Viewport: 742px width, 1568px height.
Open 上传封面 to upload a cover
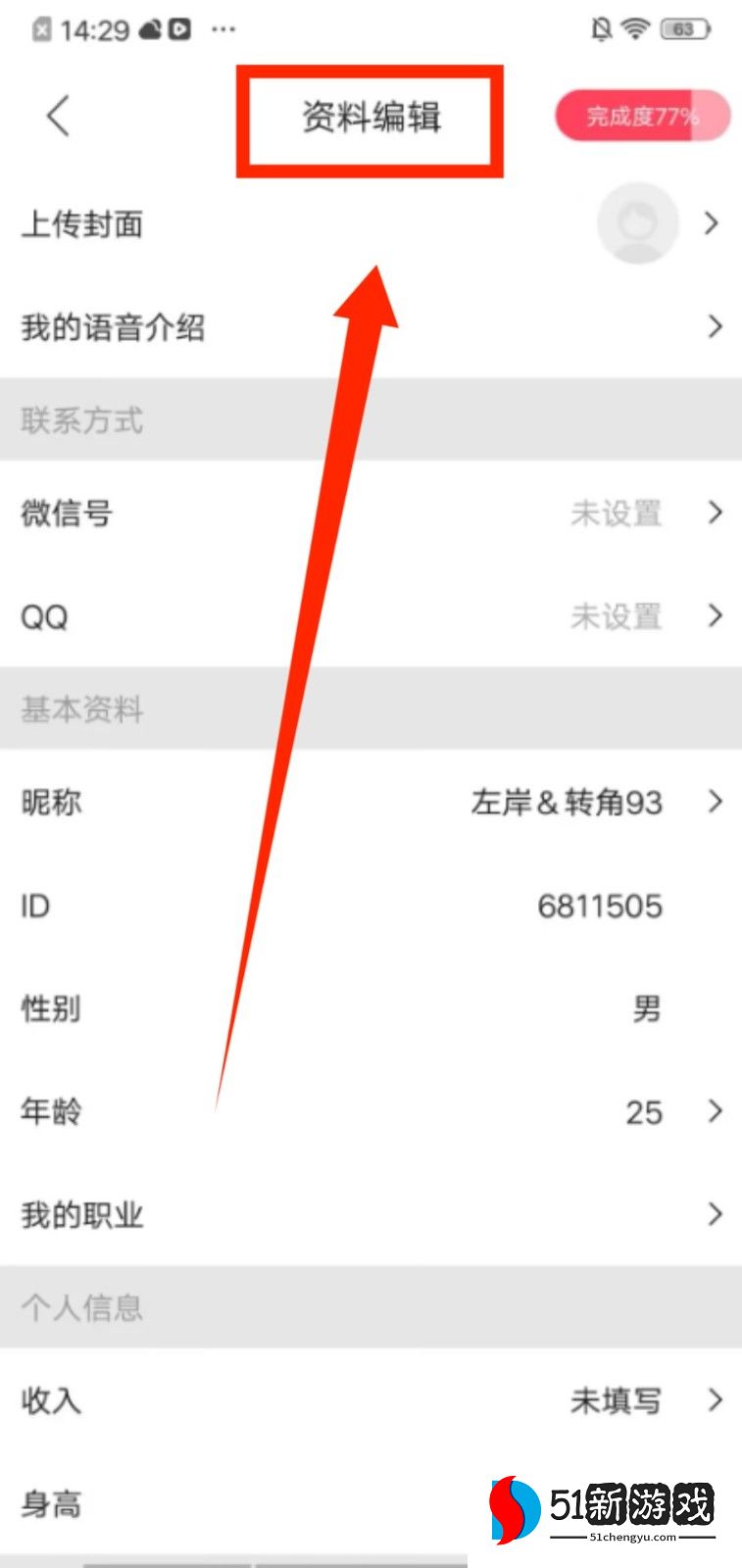(371, 224)
